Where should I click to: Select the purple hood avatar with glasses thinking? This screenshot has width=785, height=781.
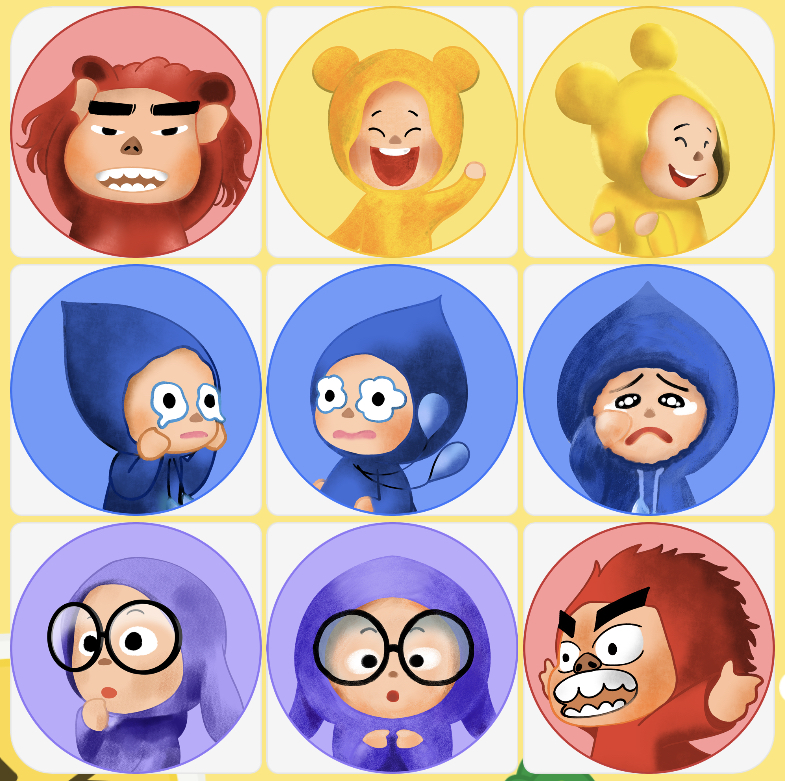pos(136,647)
